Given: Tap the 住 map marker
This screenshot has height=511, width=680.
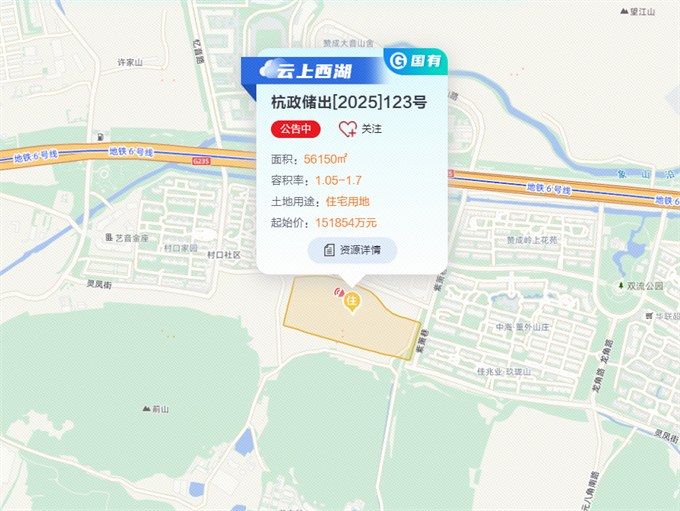Looking at the screenshot, I should point(351,299).
